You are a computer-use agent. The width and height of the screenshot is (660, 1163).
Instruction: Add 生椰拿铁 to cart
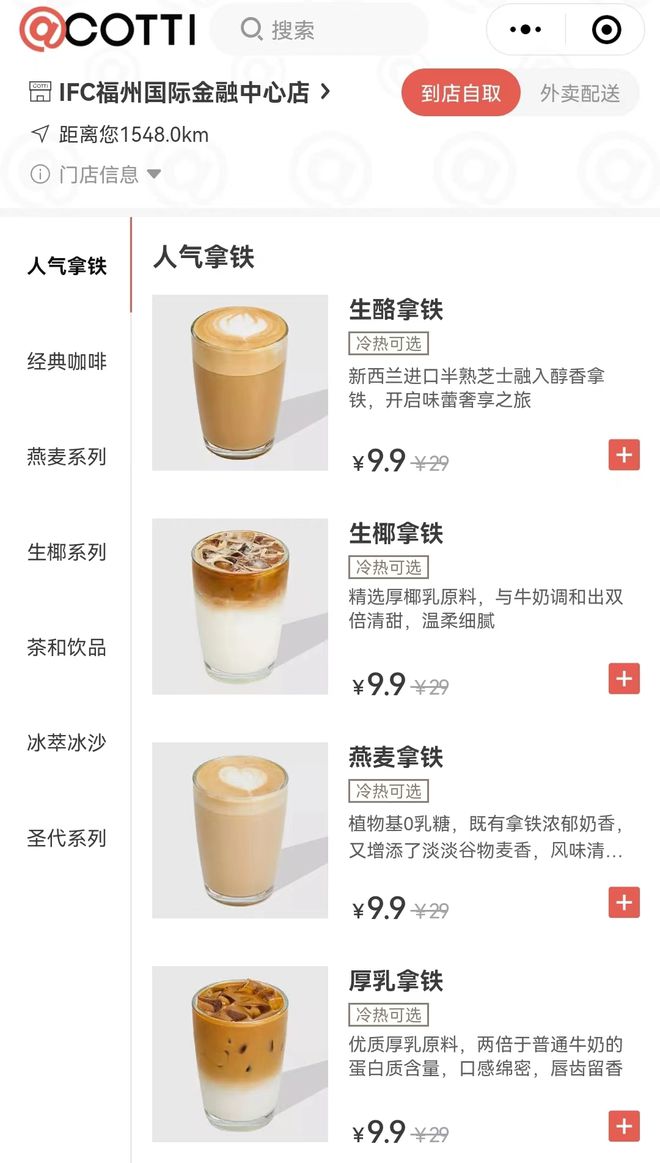click(624, 679)
